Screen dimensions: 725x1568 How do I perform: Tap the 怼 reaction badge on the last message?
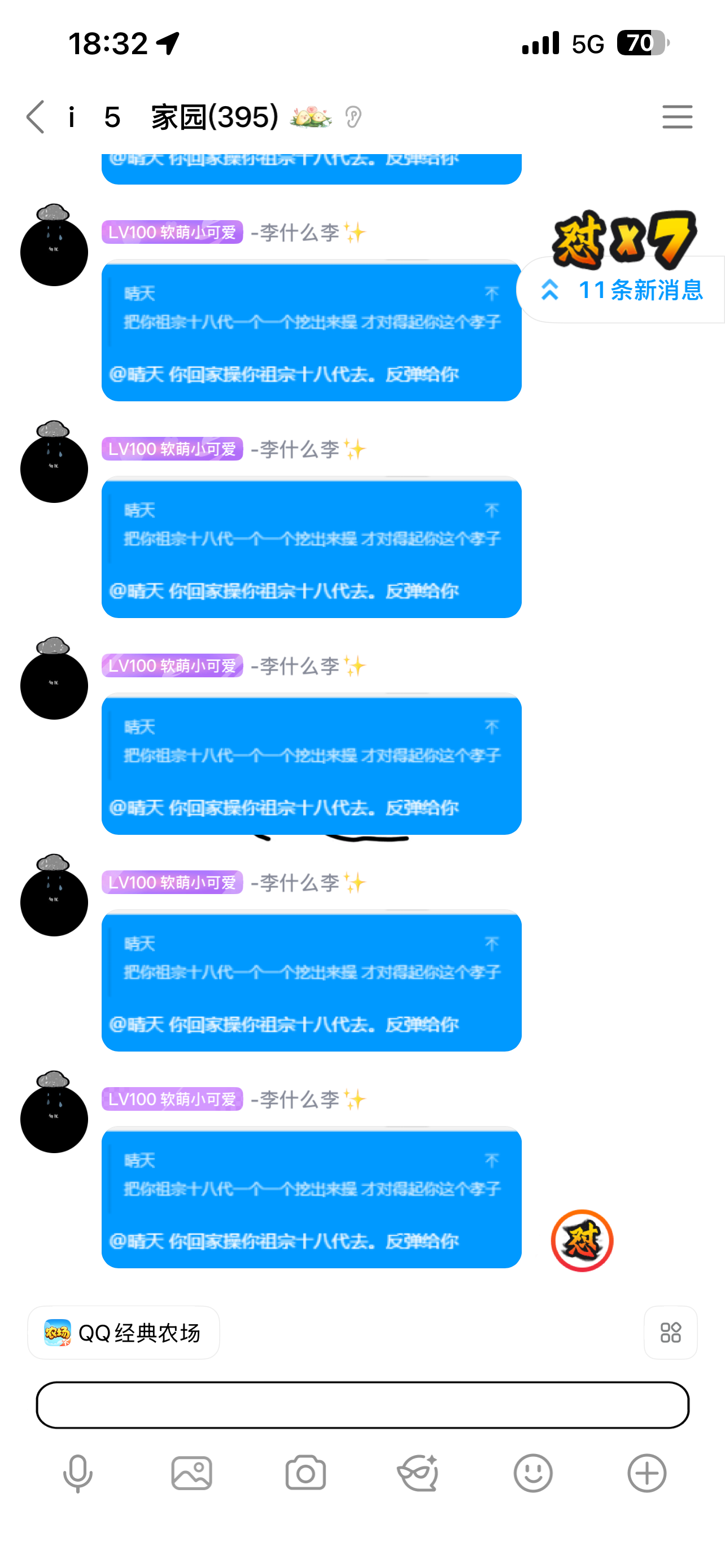[582, 1242]
